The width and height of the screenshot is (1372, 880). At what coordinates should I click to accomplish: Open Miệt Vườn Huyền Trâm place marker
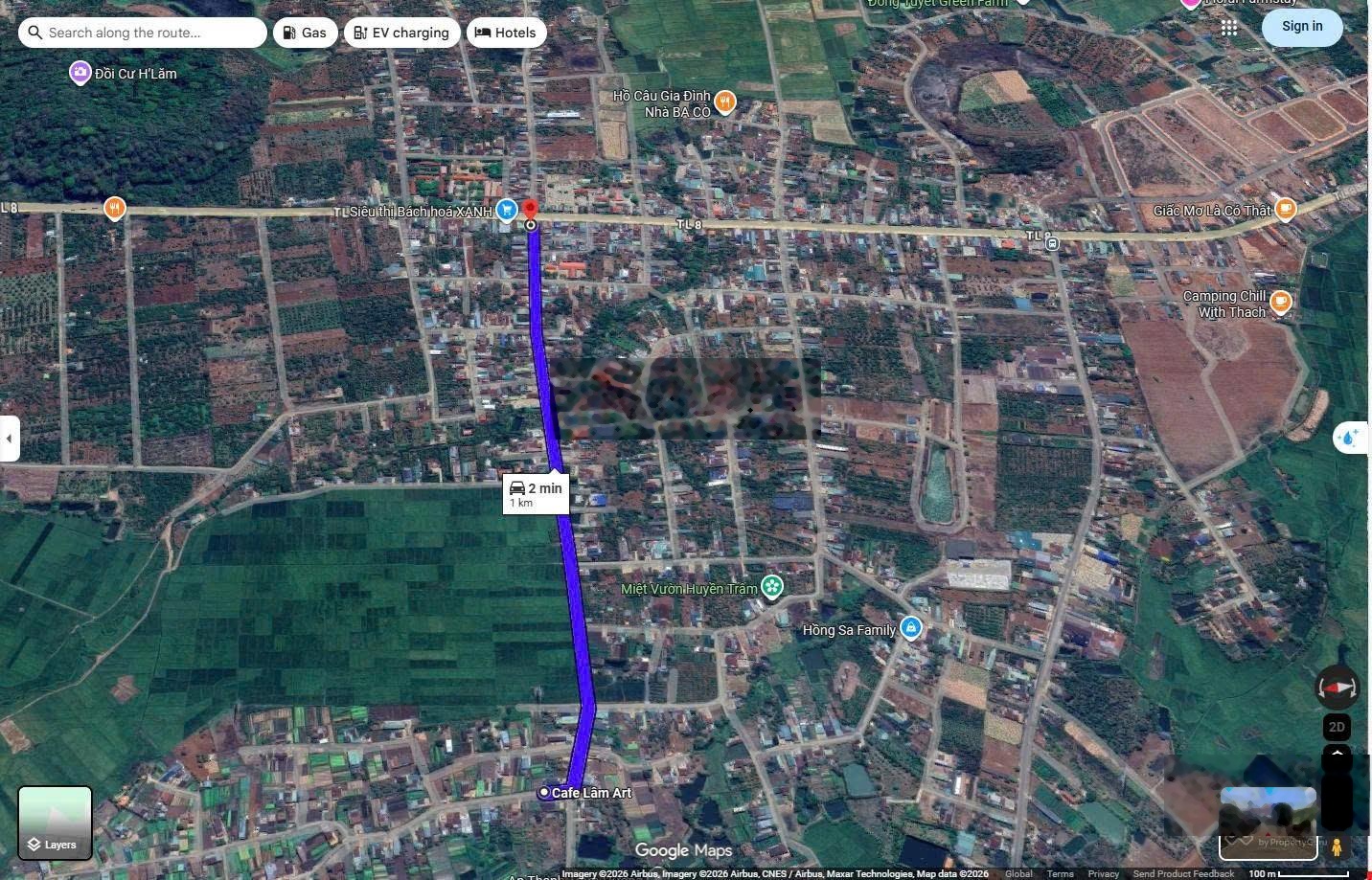(x=771, y=587)
